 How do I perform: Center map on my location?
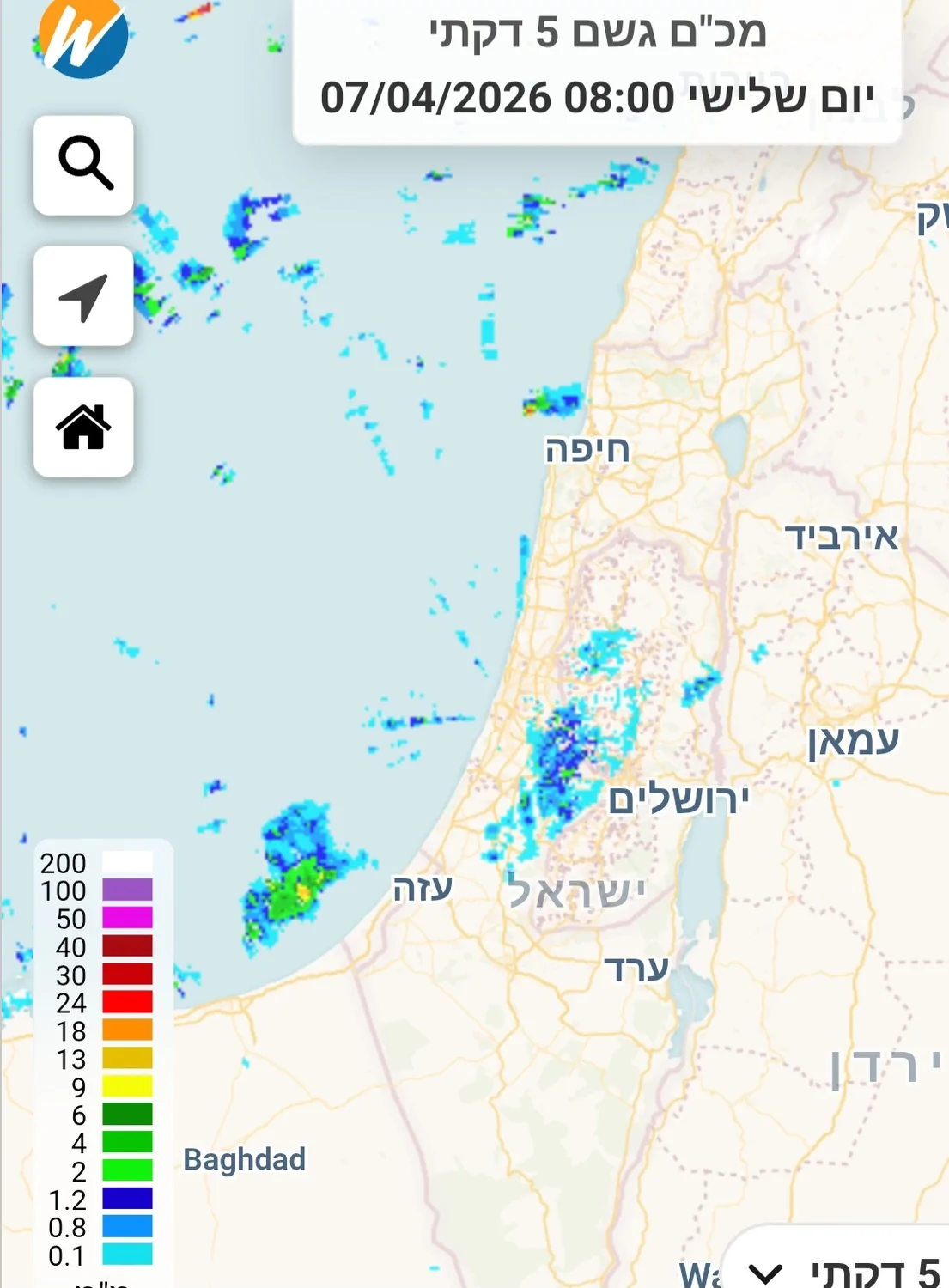[83, 296]
